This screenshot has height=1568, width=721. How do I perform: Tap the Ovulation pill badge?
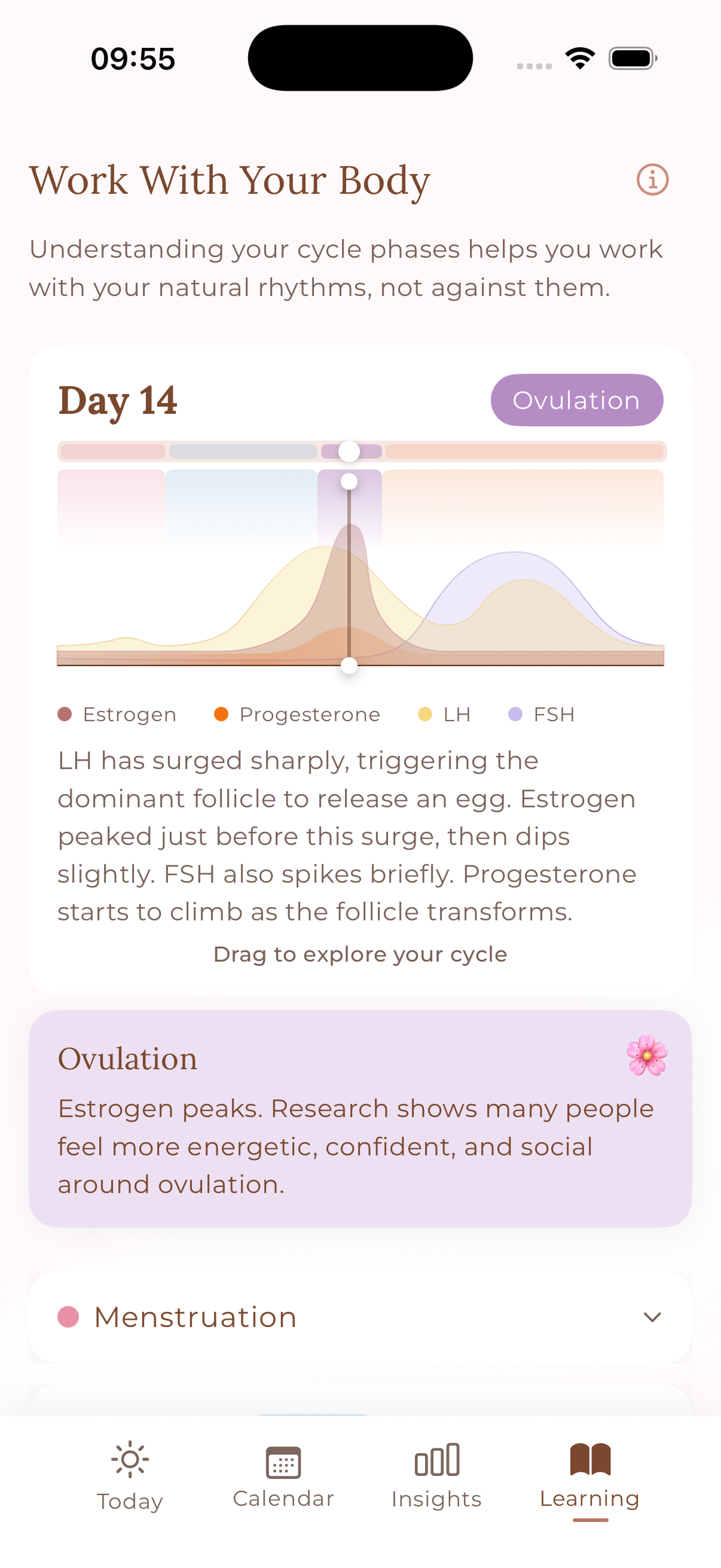point(577,400)
